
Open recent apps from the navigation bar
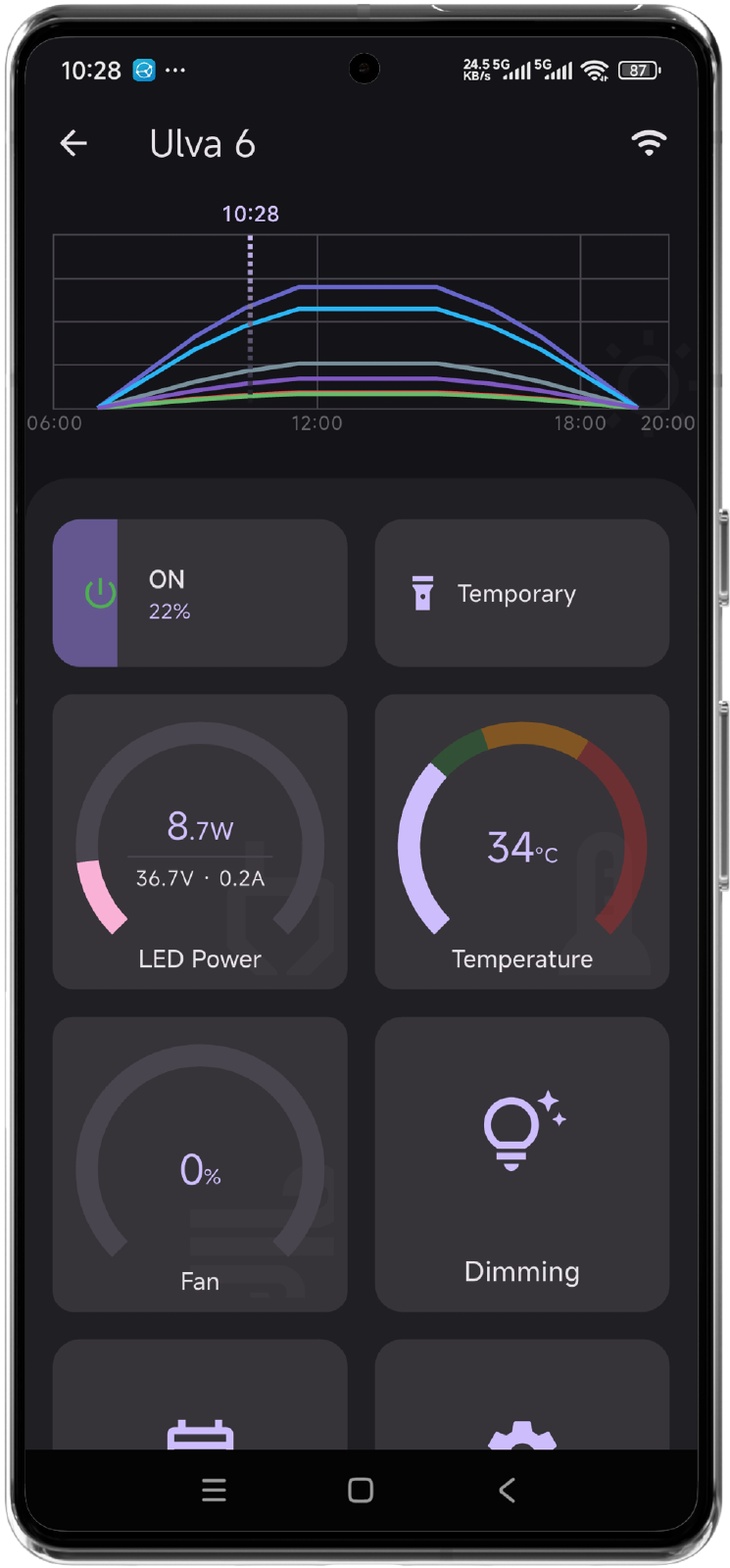214,1491
